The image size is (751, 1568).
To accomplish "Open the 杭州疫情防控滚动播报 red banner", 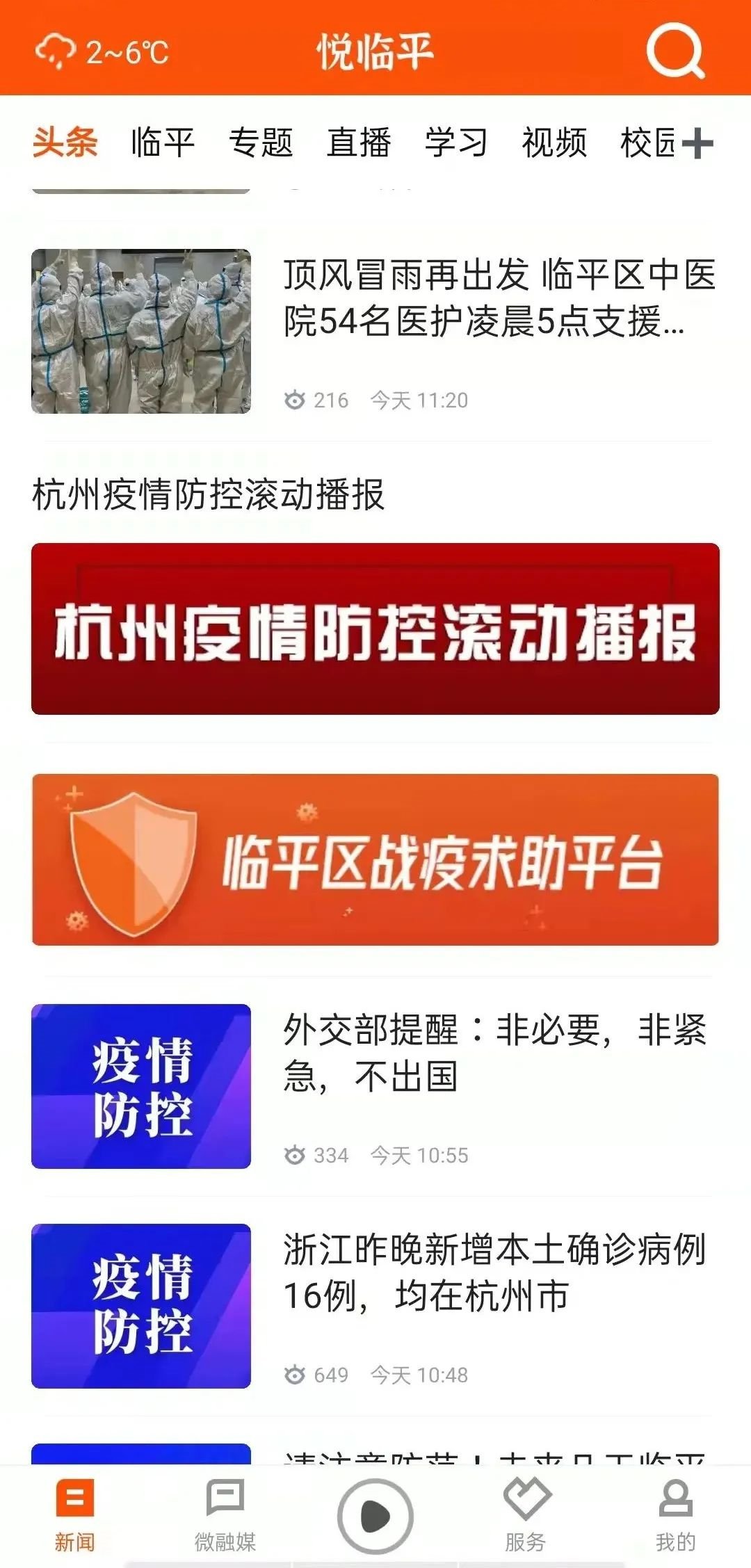I will point(375,629).
